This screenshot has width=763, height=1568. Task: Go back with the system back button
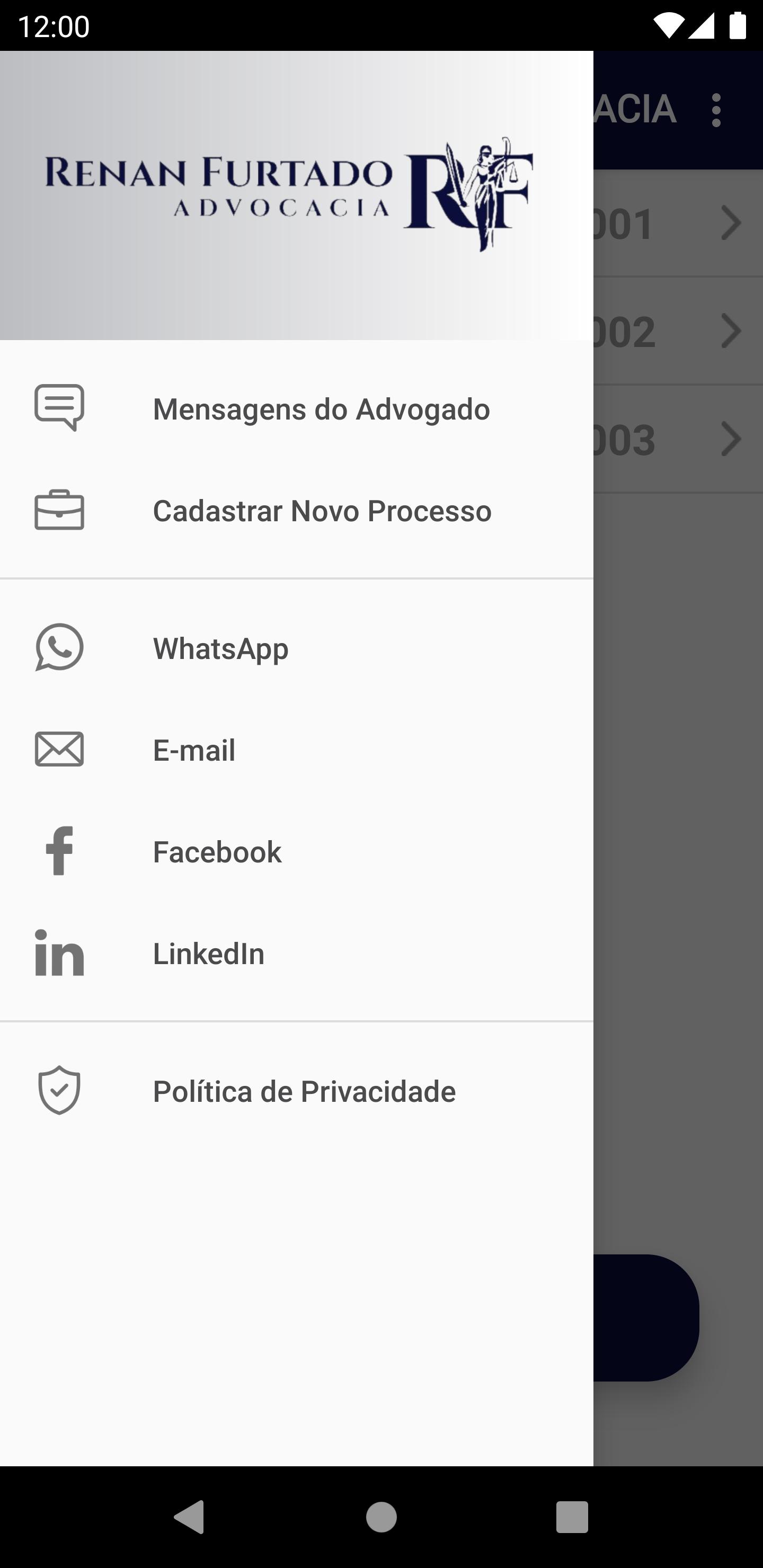[x=190, y=1516]
